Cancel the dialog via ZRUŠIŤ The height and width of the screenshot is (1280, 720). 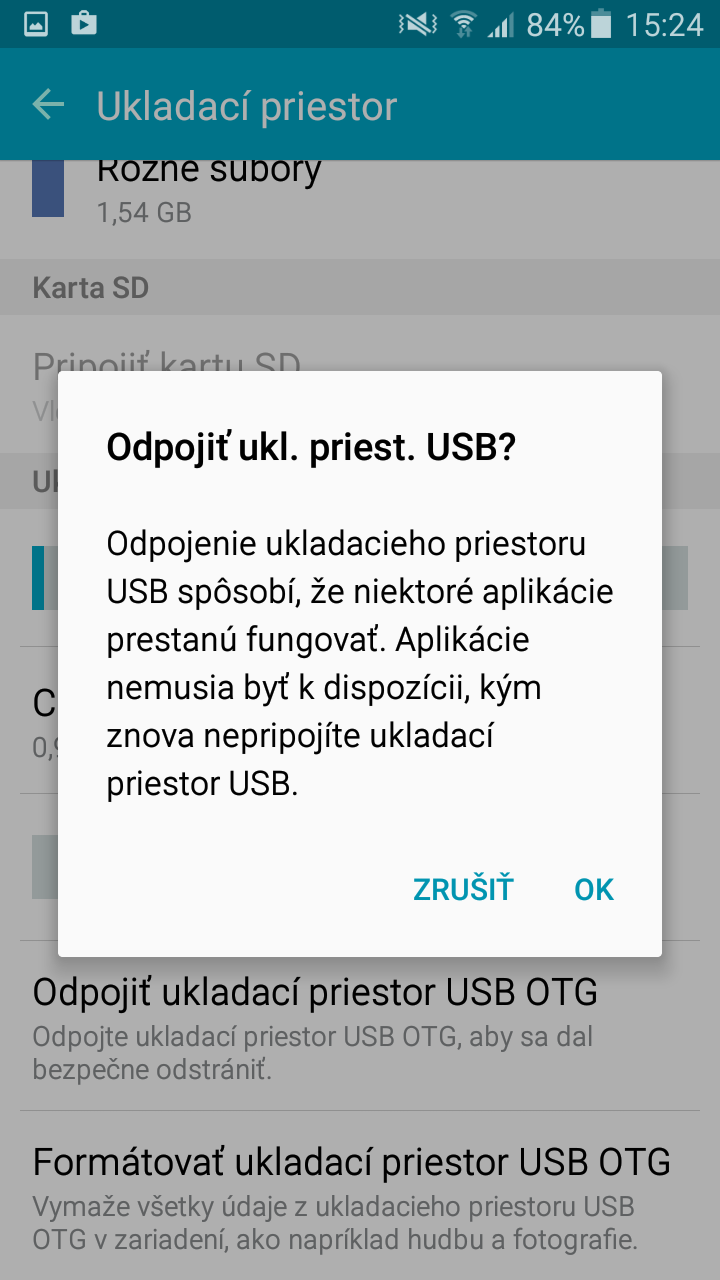463,889
